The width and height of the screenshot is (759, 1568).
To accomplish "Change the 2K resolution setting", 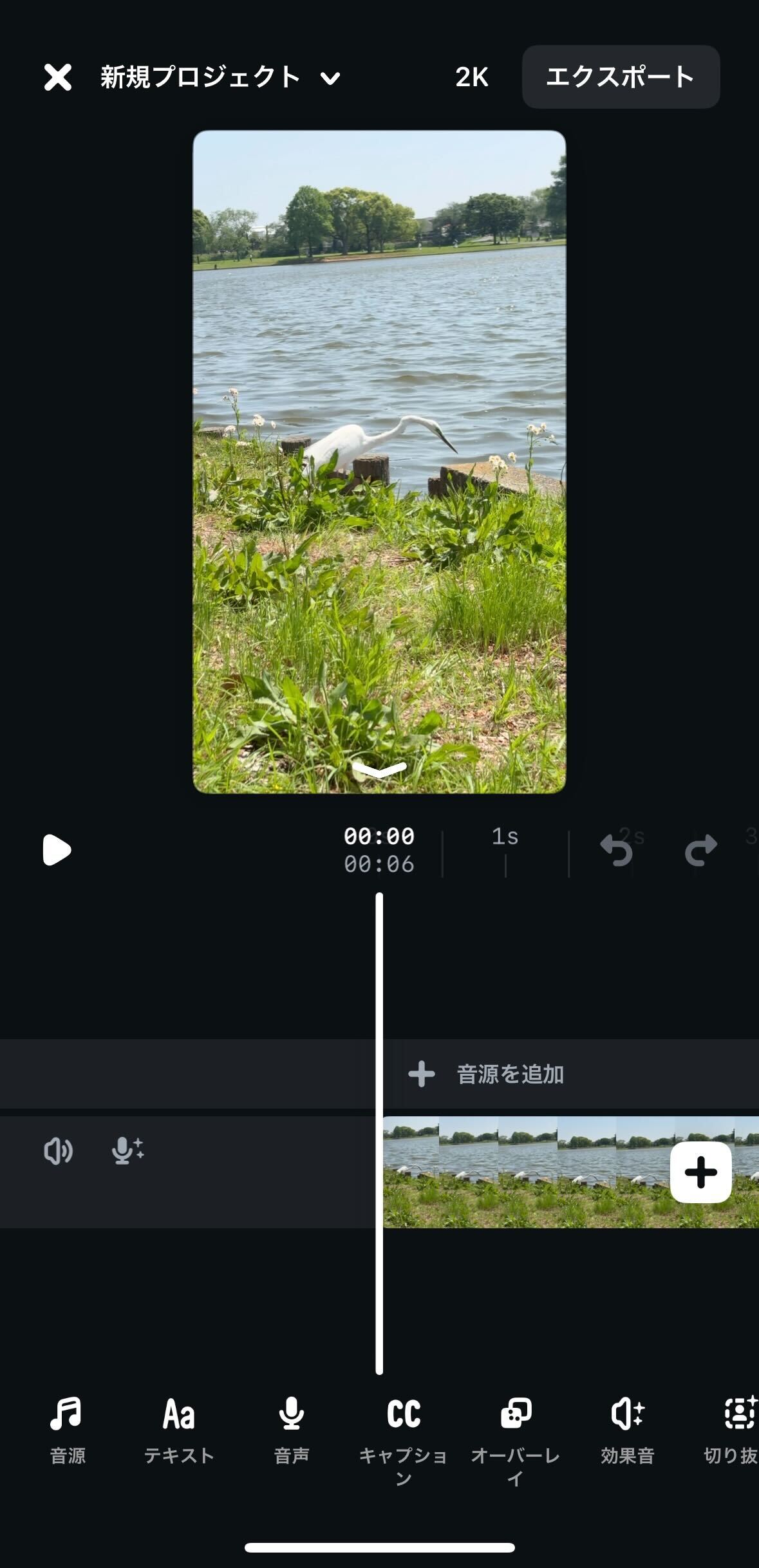I will pos(471,77).
